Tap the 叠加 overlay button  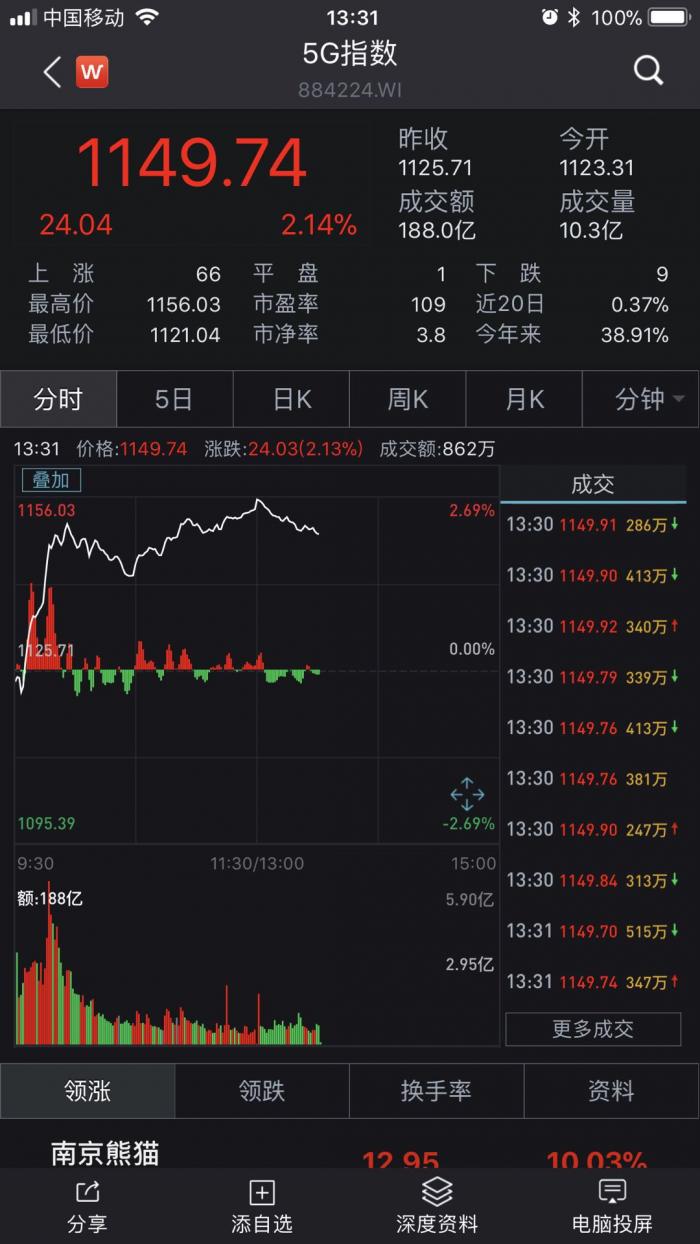[x=51, y=480]
